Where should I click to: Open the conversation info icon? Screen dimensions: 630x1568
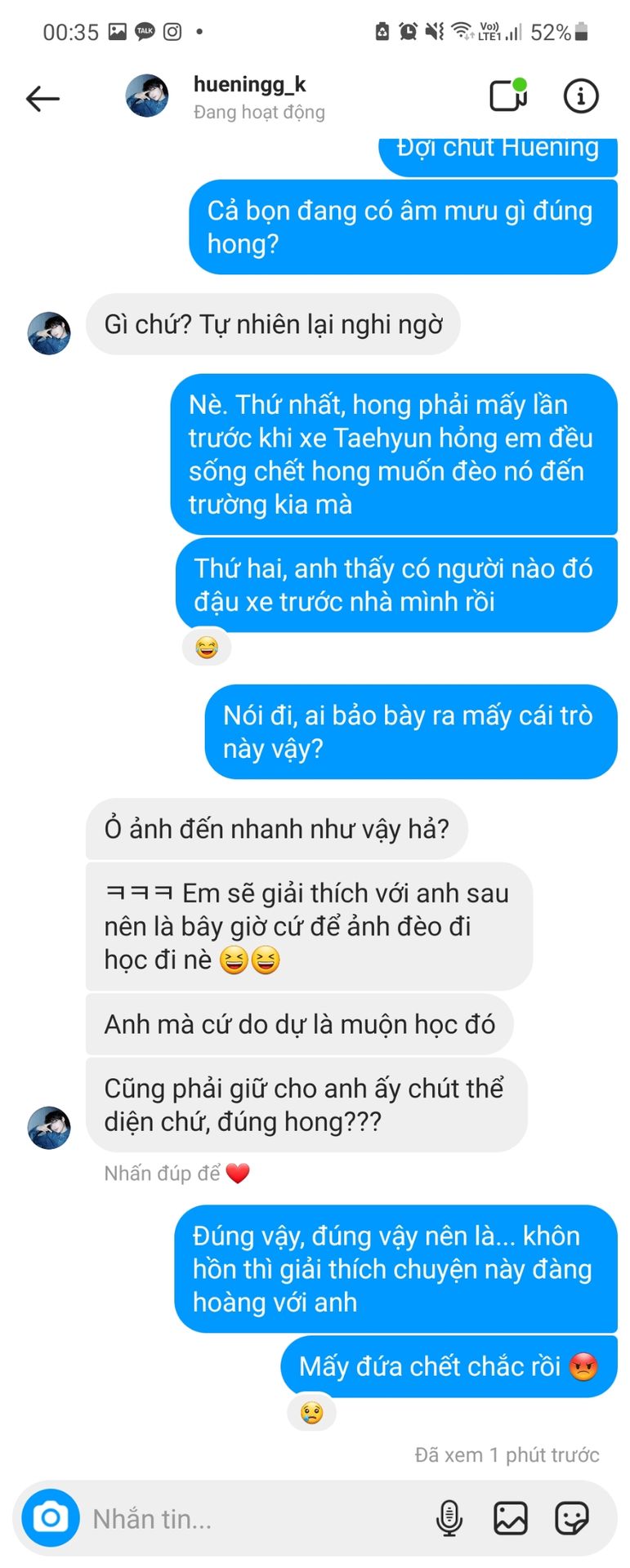[581, 96]
